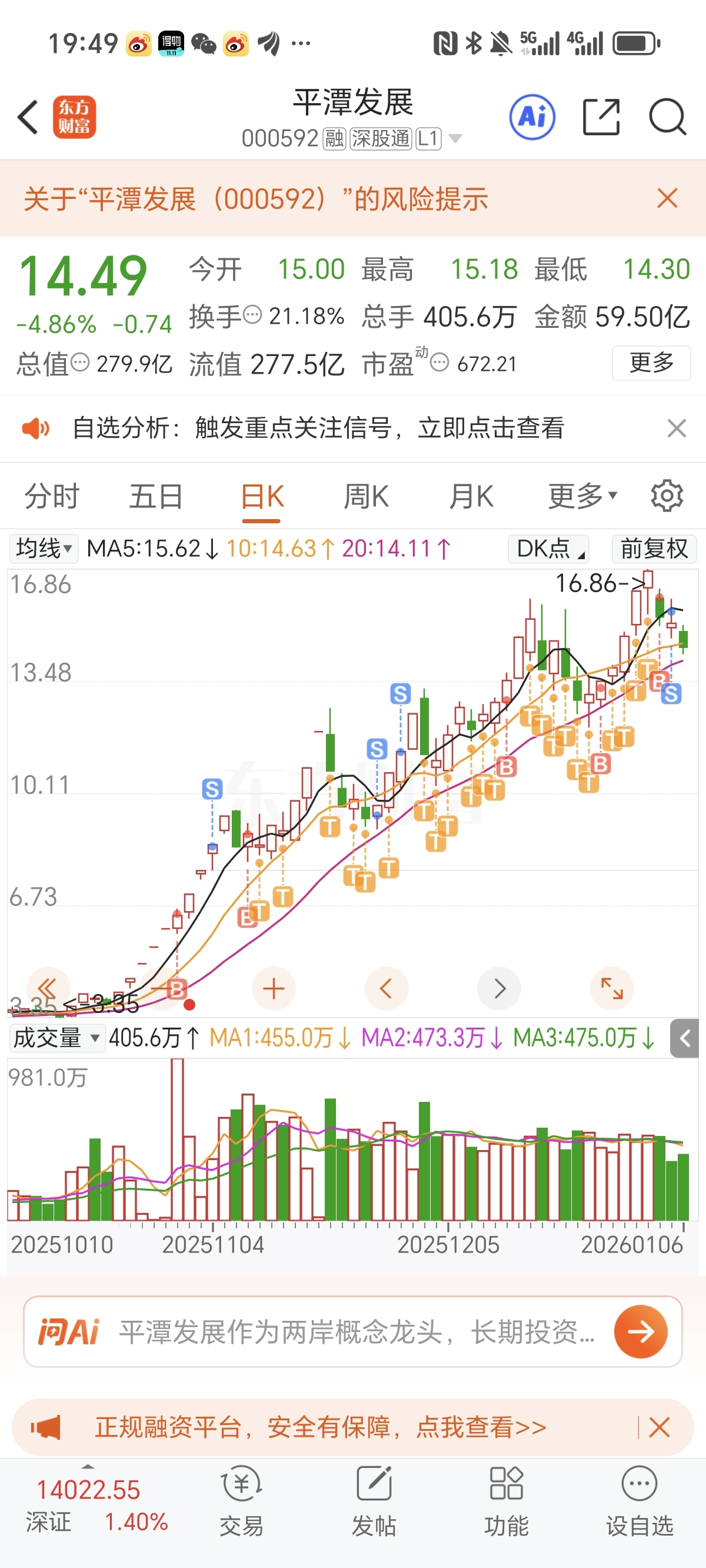Switch to 五日 chart tab
706x1568 pixels.
click(x=156, y=496)
